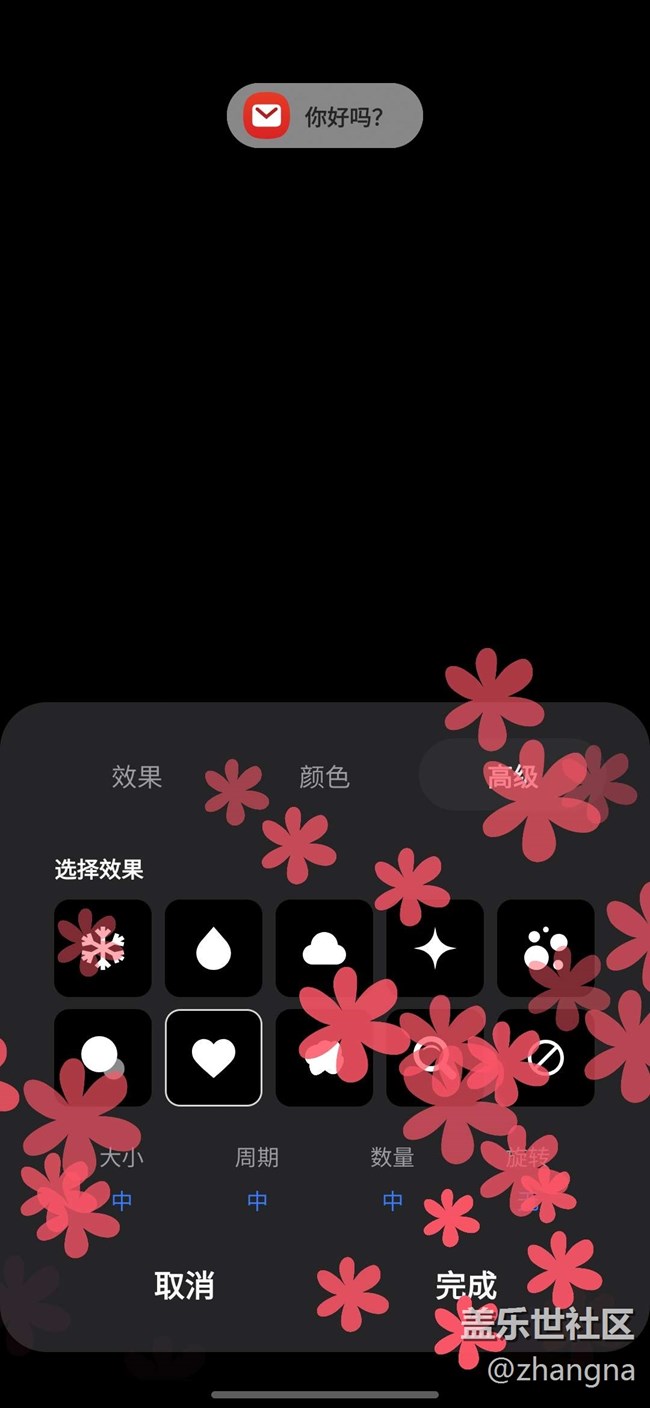Select the snowflake effect
This screenshot has width=650, height=1408.
[x=103, y=948]
